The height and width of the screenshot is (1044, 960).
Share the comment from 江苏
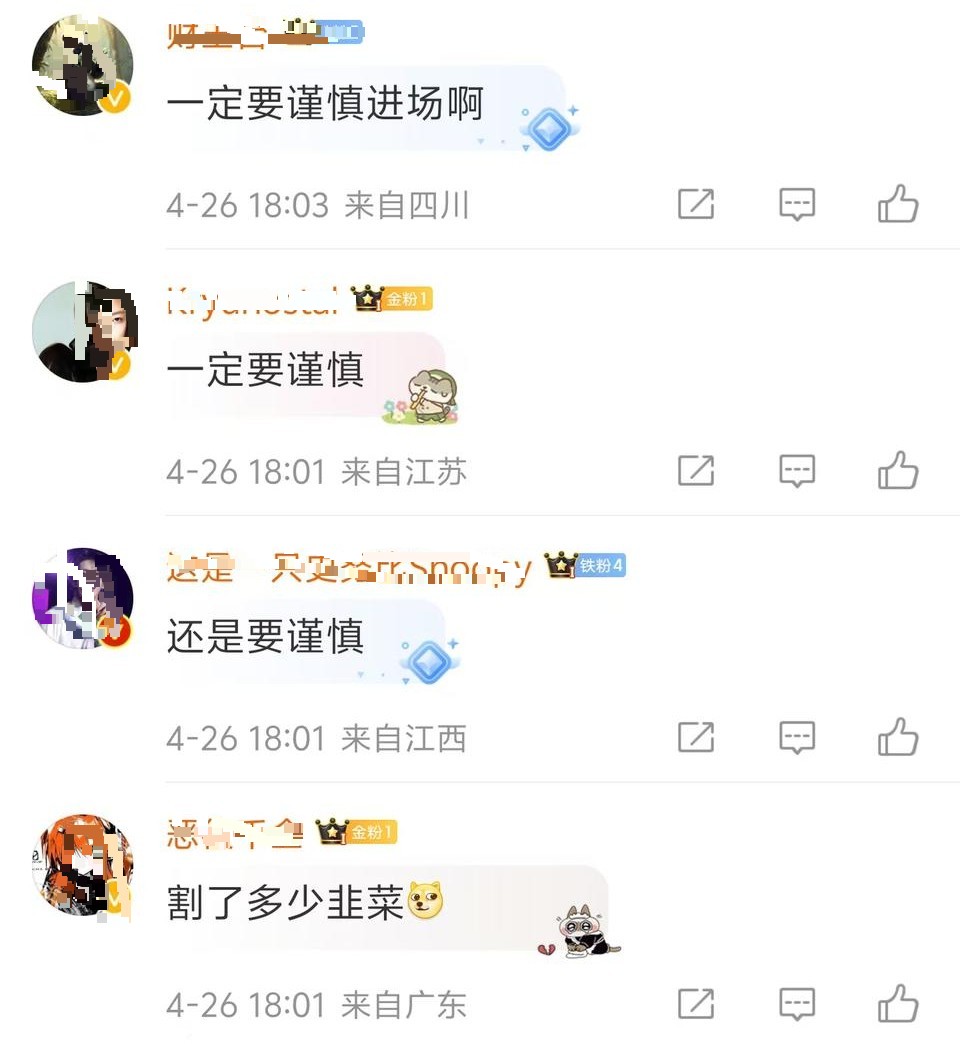[696, 470]
